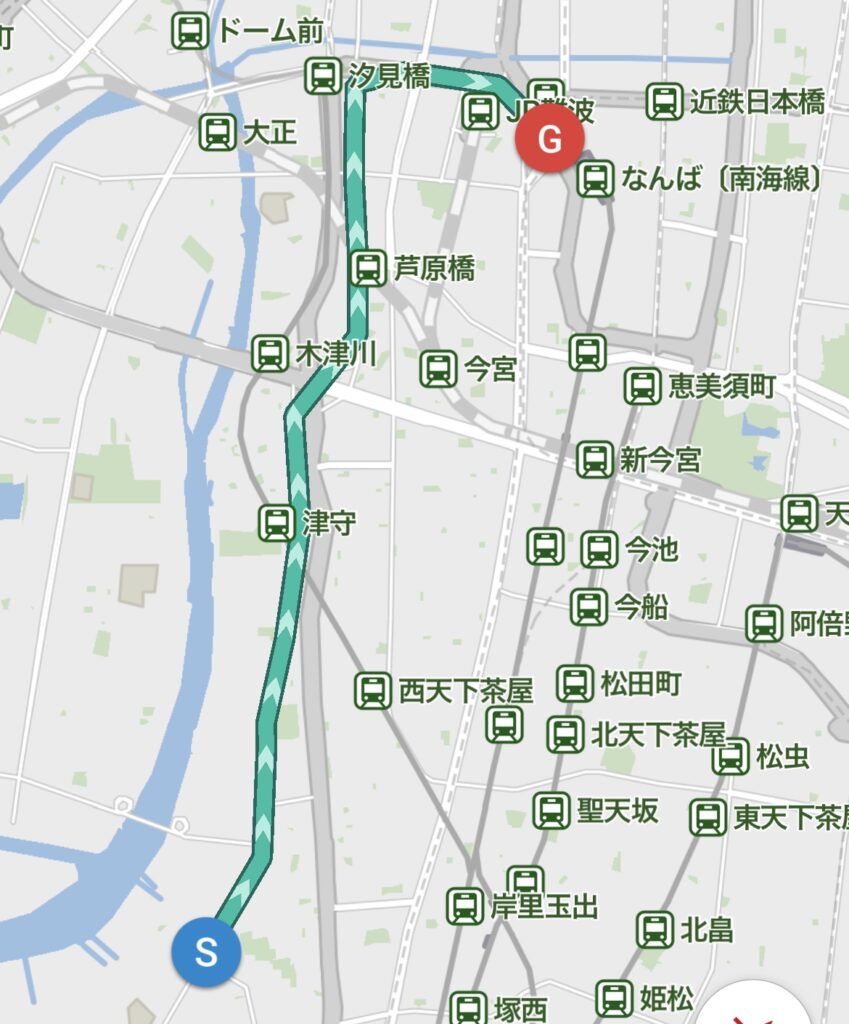Select 芦原橋 station marker

368,268
